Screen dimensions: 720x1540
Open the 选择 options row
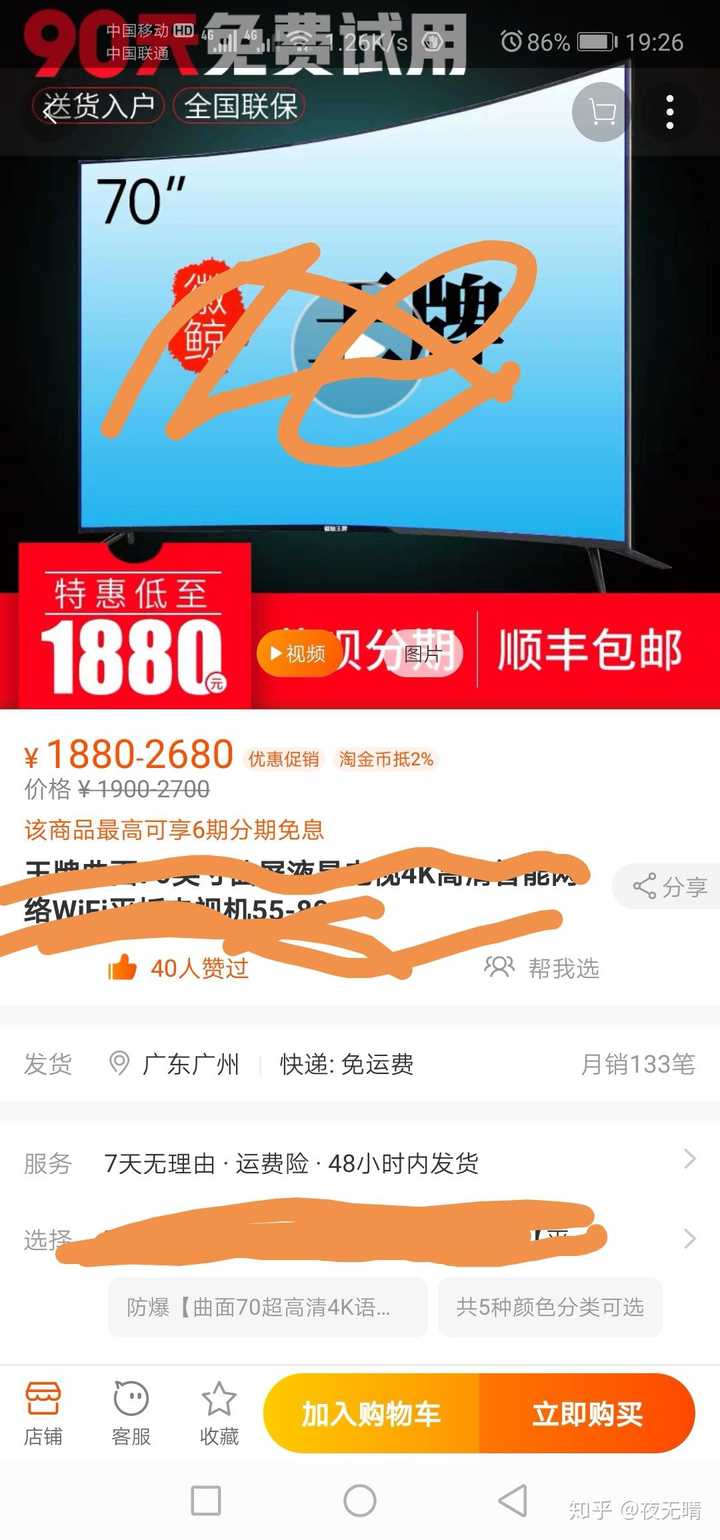[x=360, y=1240]
